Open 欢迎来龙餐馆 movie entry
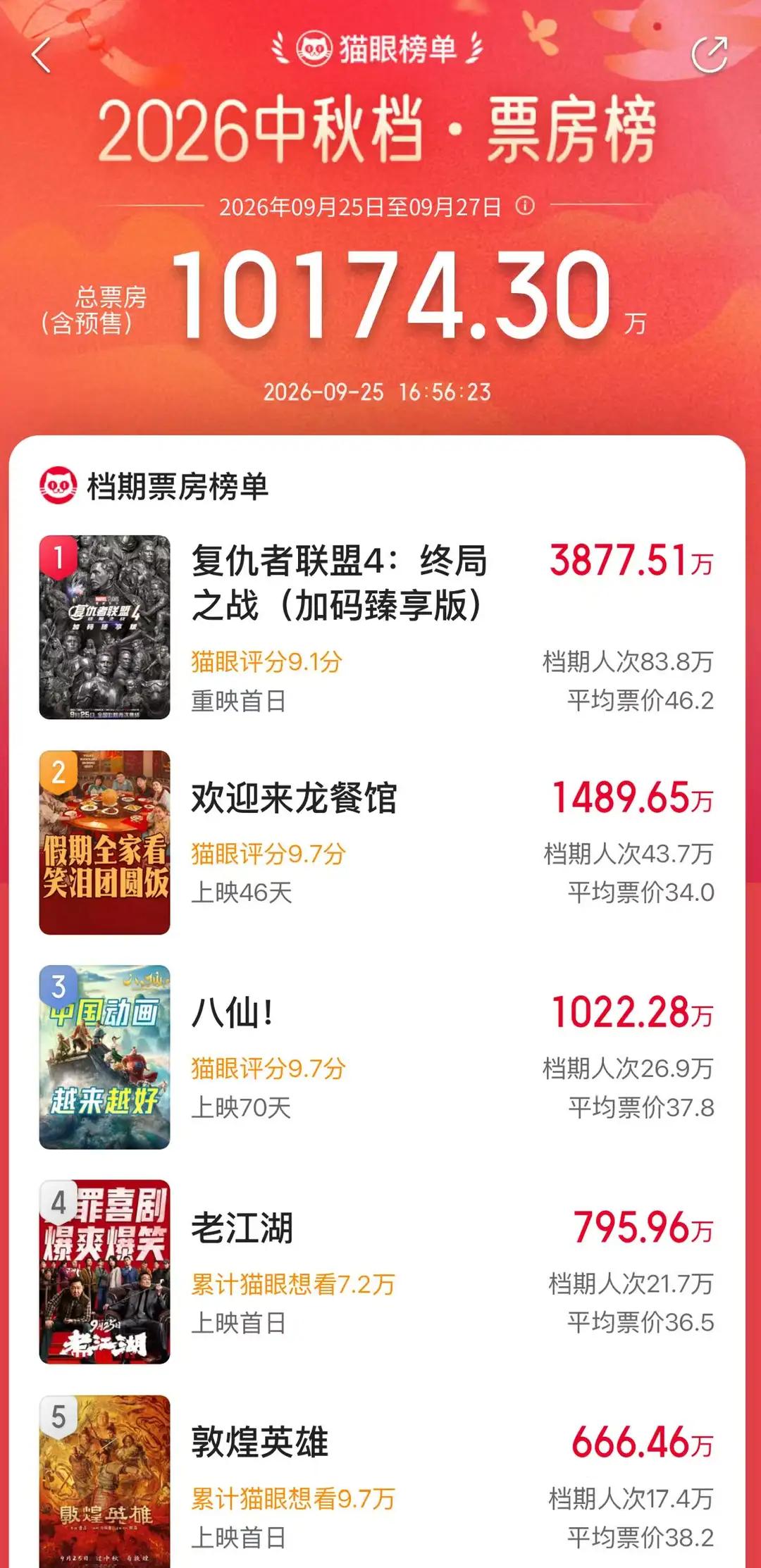This screenshot has width=761, height=1568. [377, 842]
